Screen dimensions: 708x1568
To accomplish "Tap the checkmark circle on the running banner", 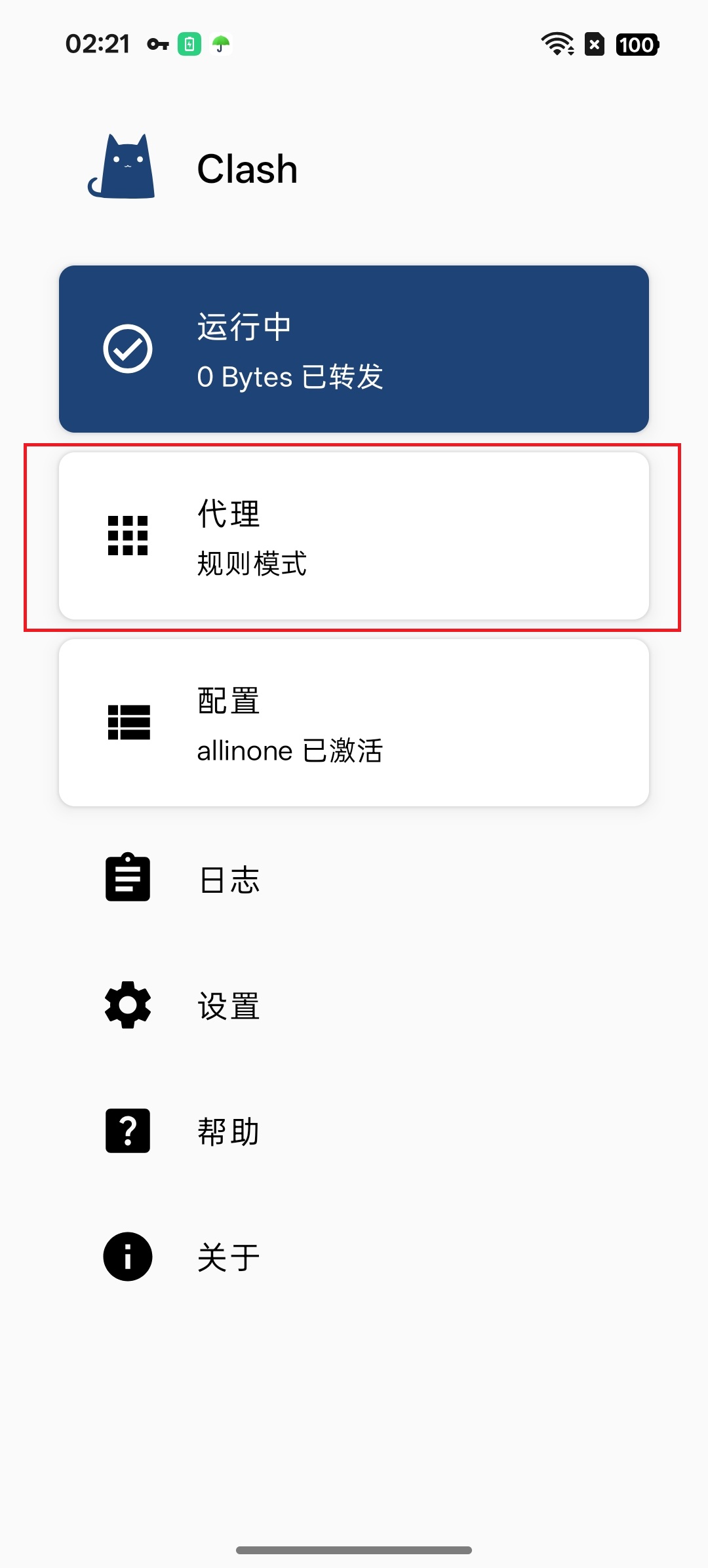I will tap(128, 349).
